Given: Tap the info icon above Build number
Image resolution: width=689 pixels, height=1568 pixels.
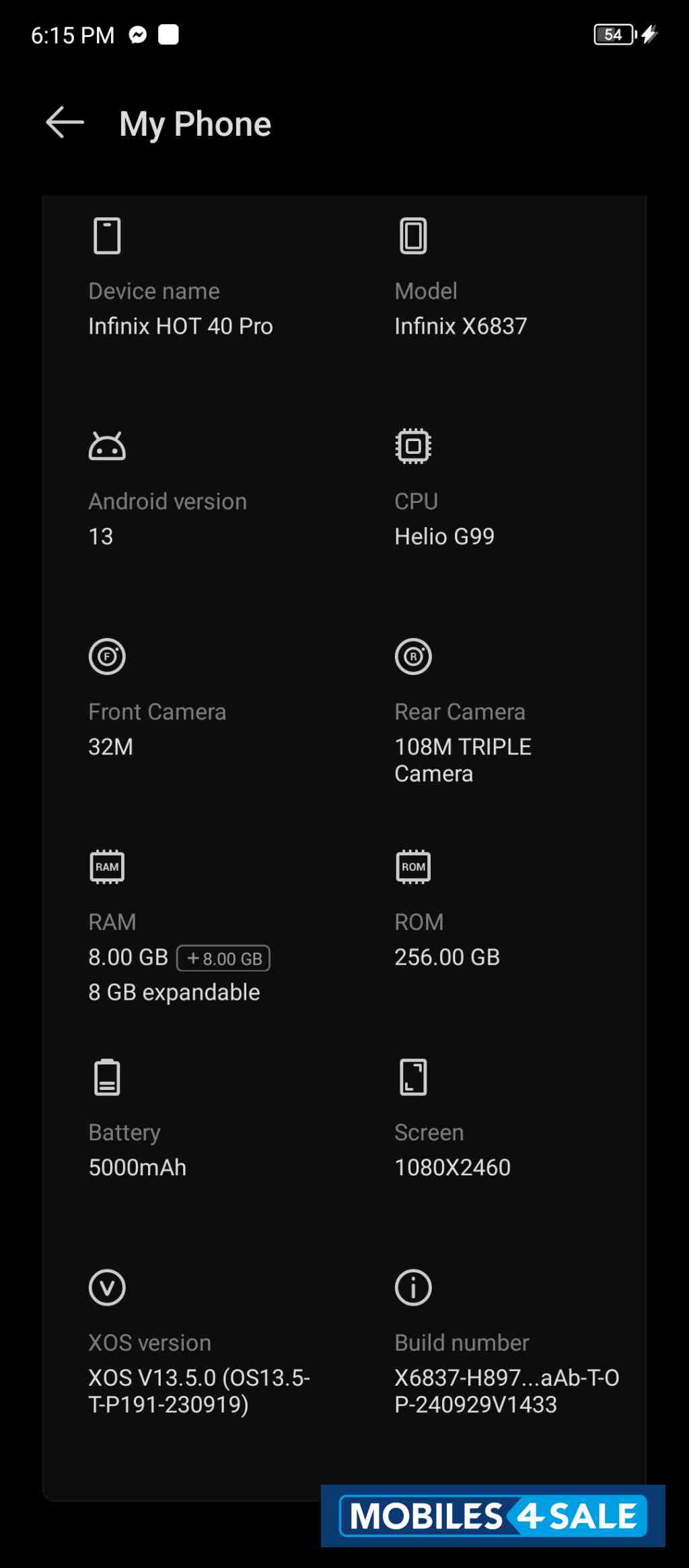Looking at the screenshot, I should coord(413,1288).
